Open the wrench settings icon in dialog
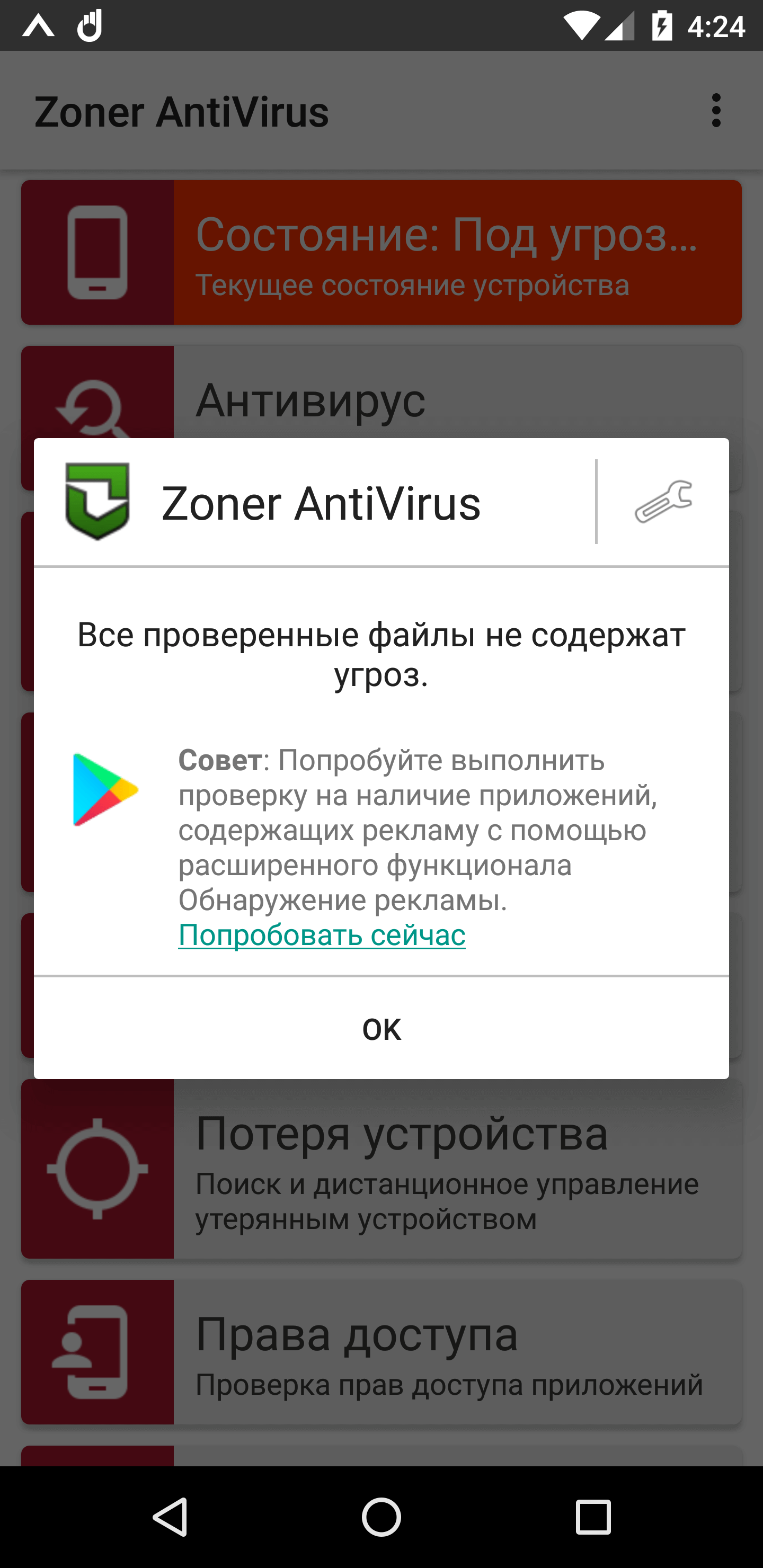 [x=663, y=502]
